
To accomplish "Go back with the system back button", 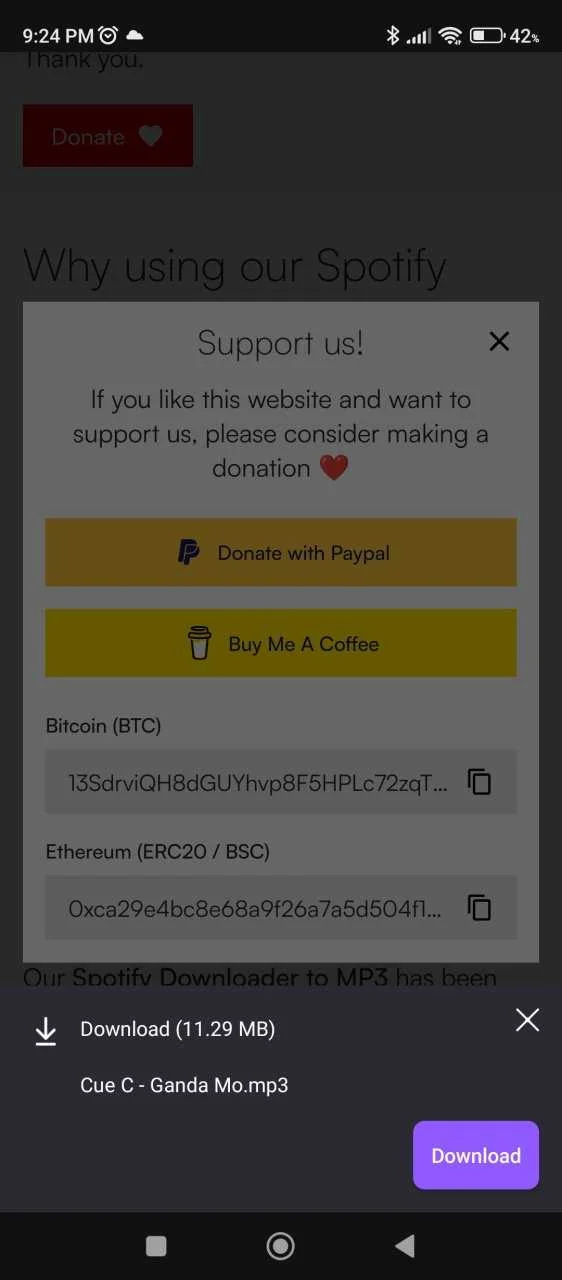I will click(405, 1245).
